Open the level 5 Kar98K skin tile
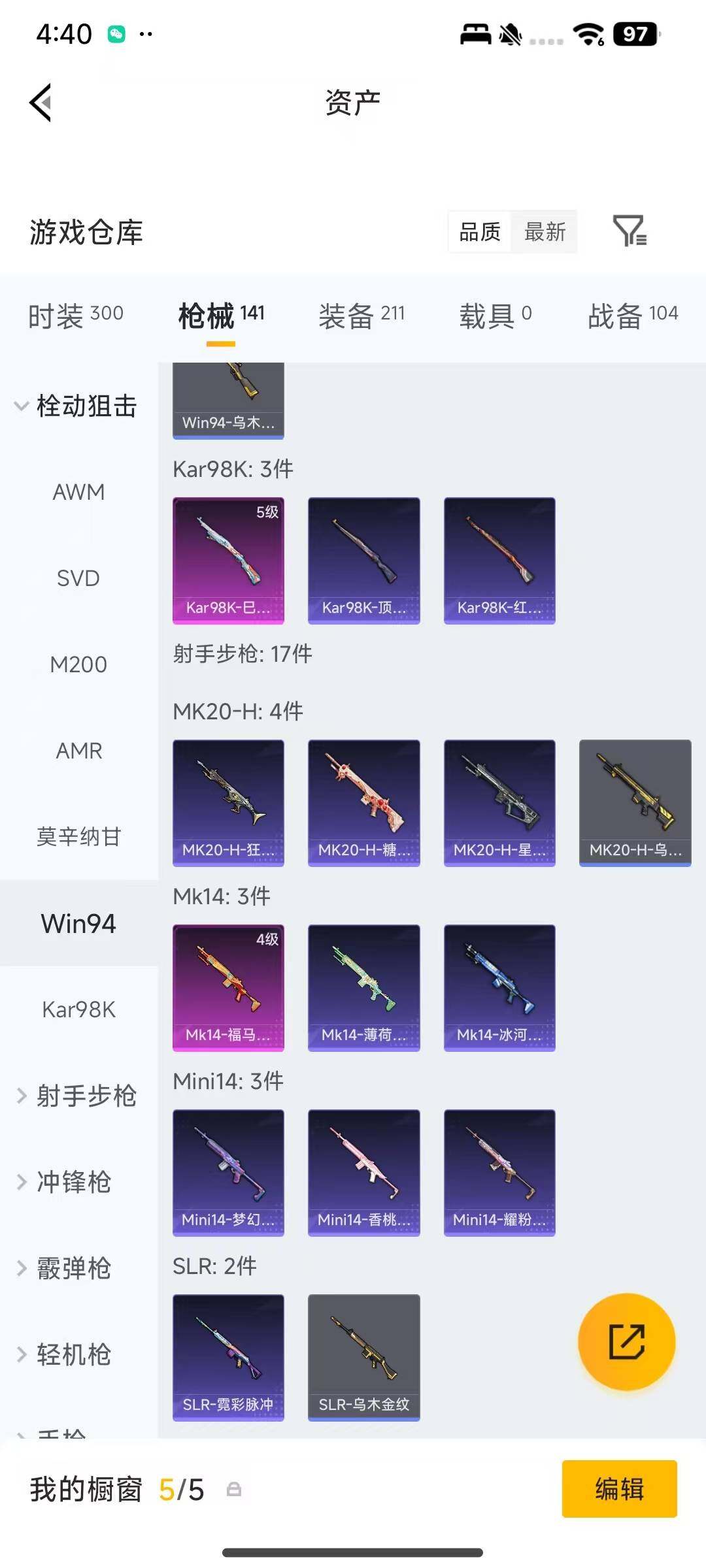This screenshot has width=706, height=1568. [x=228, y=560]
